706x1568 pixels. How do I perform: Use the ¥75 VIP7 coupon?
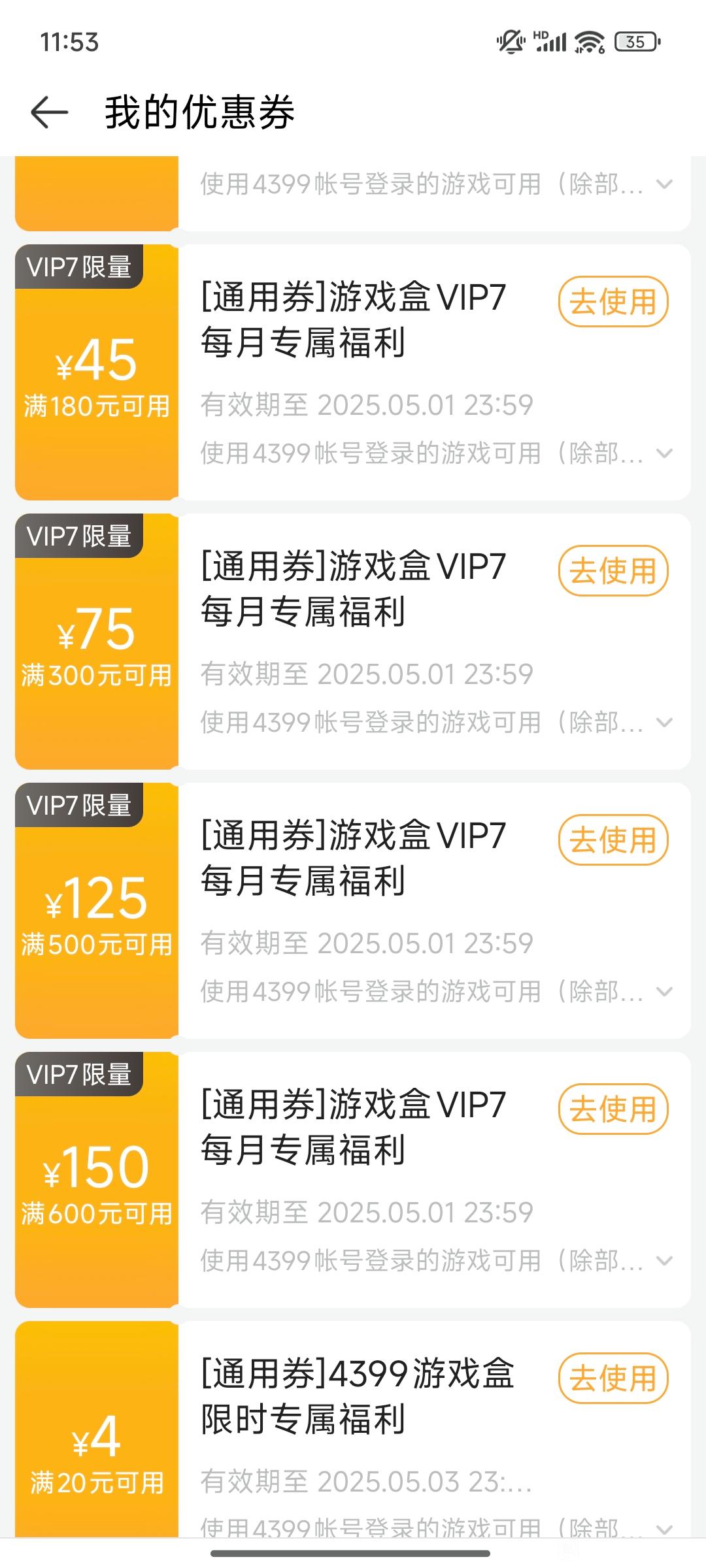pos(613,571)
